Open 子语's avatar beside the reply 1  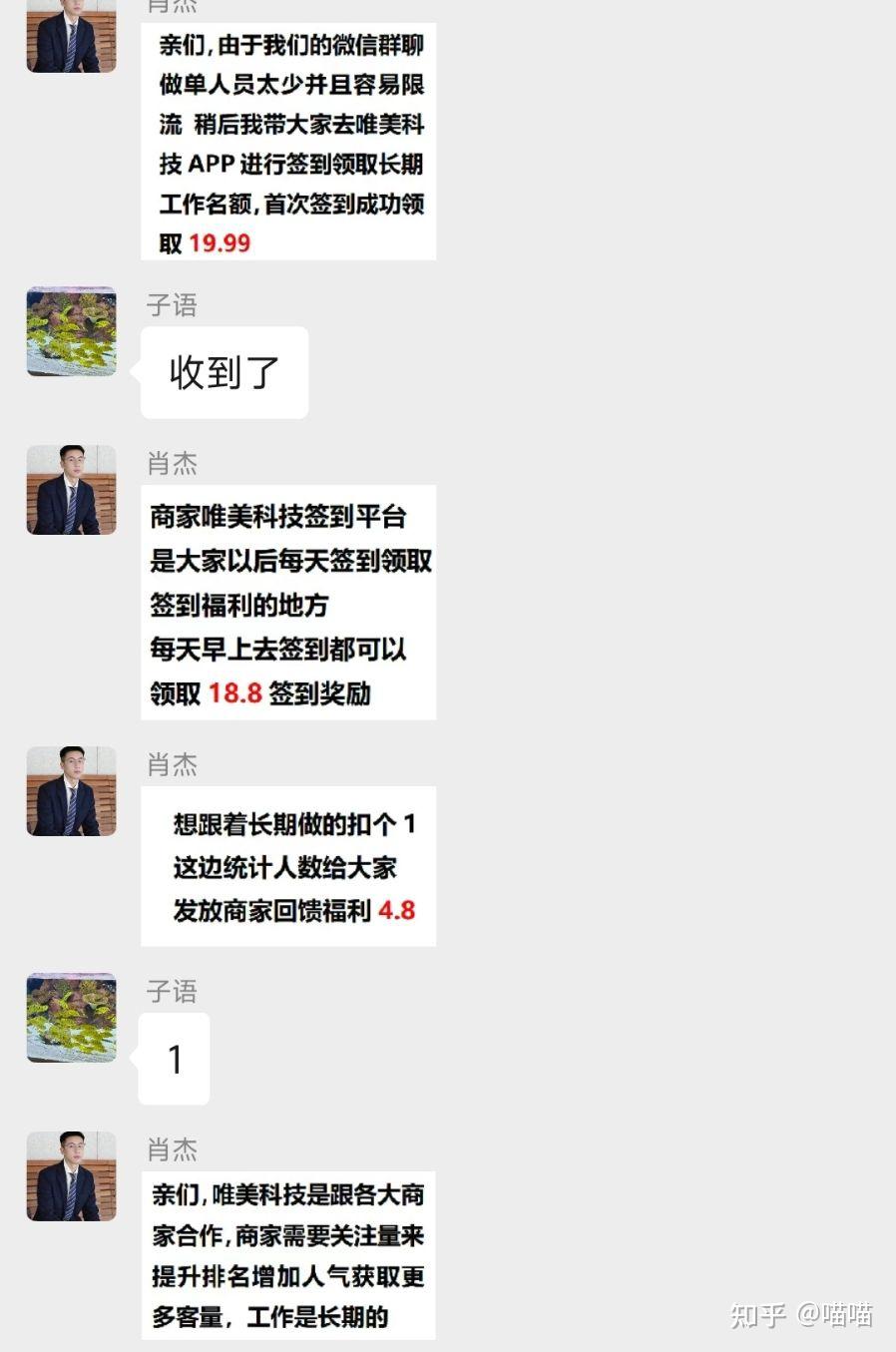71,1018
